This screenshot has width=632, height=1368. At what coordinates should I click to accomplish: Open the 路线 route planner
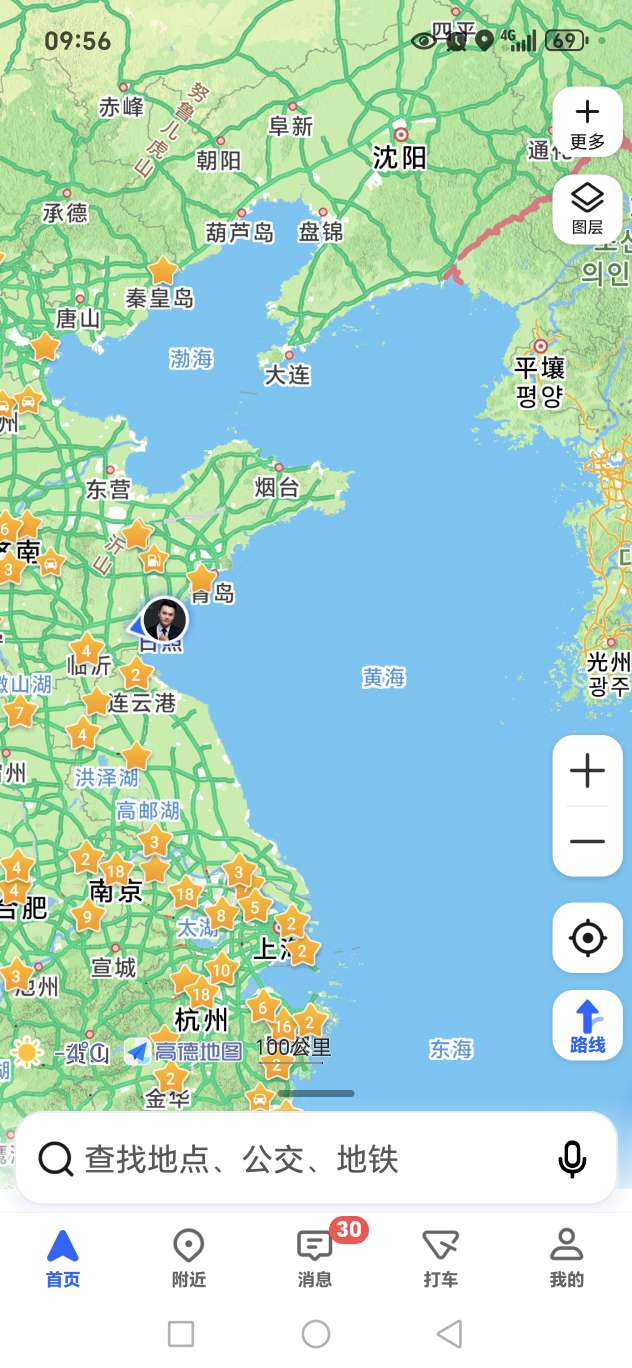pyautogui.click(x=587, y=1026)
